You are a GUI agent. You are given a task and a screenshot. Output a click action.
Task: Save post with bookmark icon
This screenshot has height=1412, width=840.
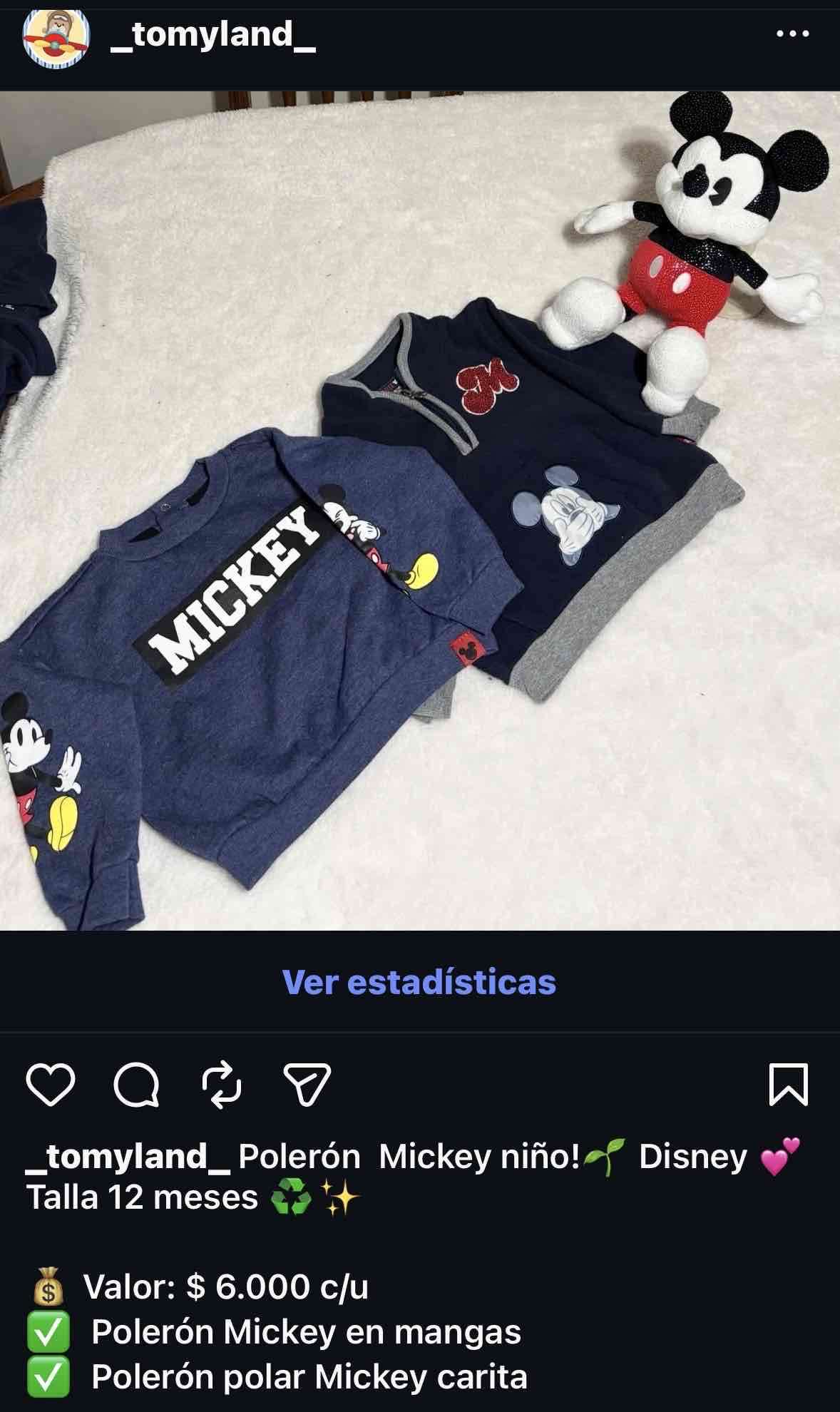tap(789, 1085)
